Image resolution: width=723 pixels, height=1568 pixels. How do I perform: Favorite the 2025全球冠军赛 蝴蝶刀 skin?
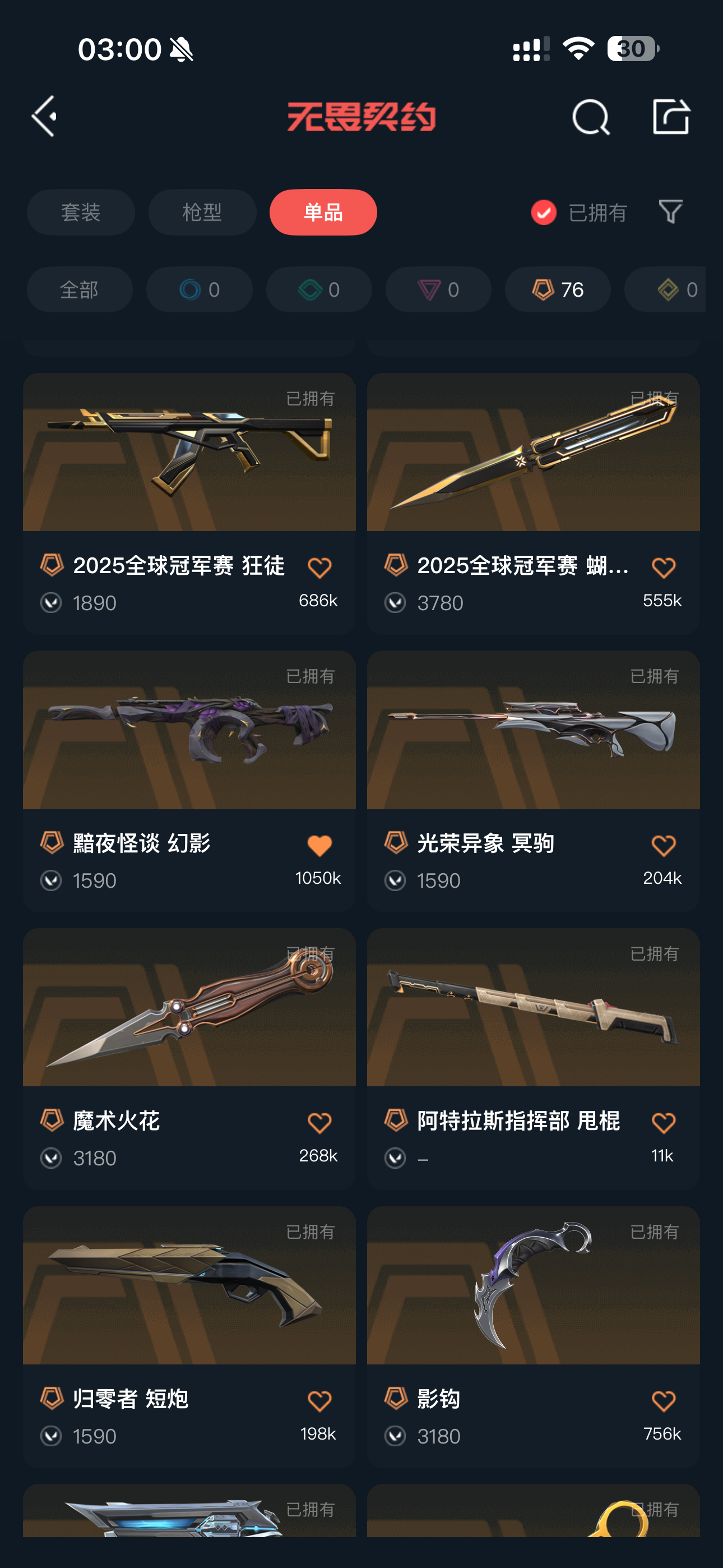pyautogui.click(x=664, y=568)
